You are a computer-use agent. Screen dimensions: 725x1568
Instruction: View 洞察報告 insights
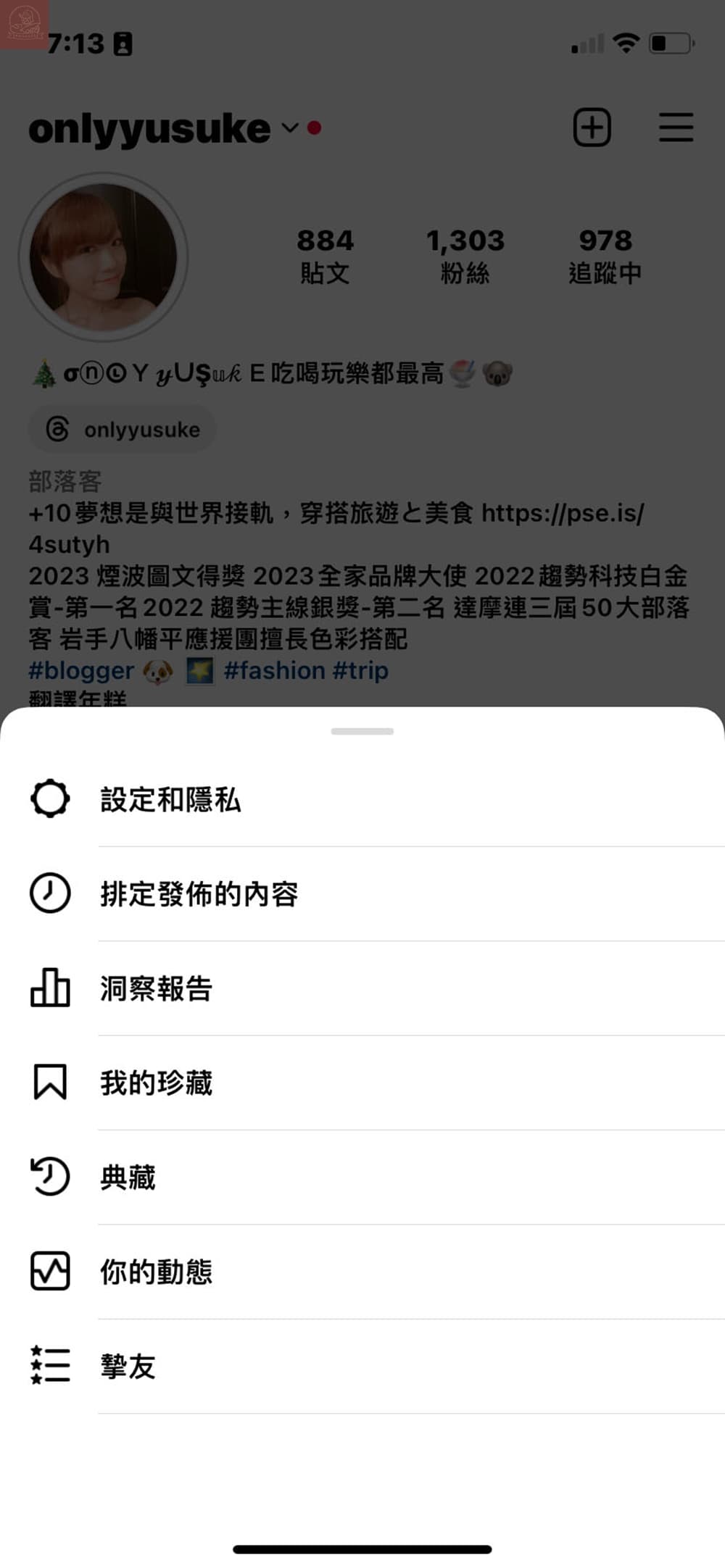156,988
